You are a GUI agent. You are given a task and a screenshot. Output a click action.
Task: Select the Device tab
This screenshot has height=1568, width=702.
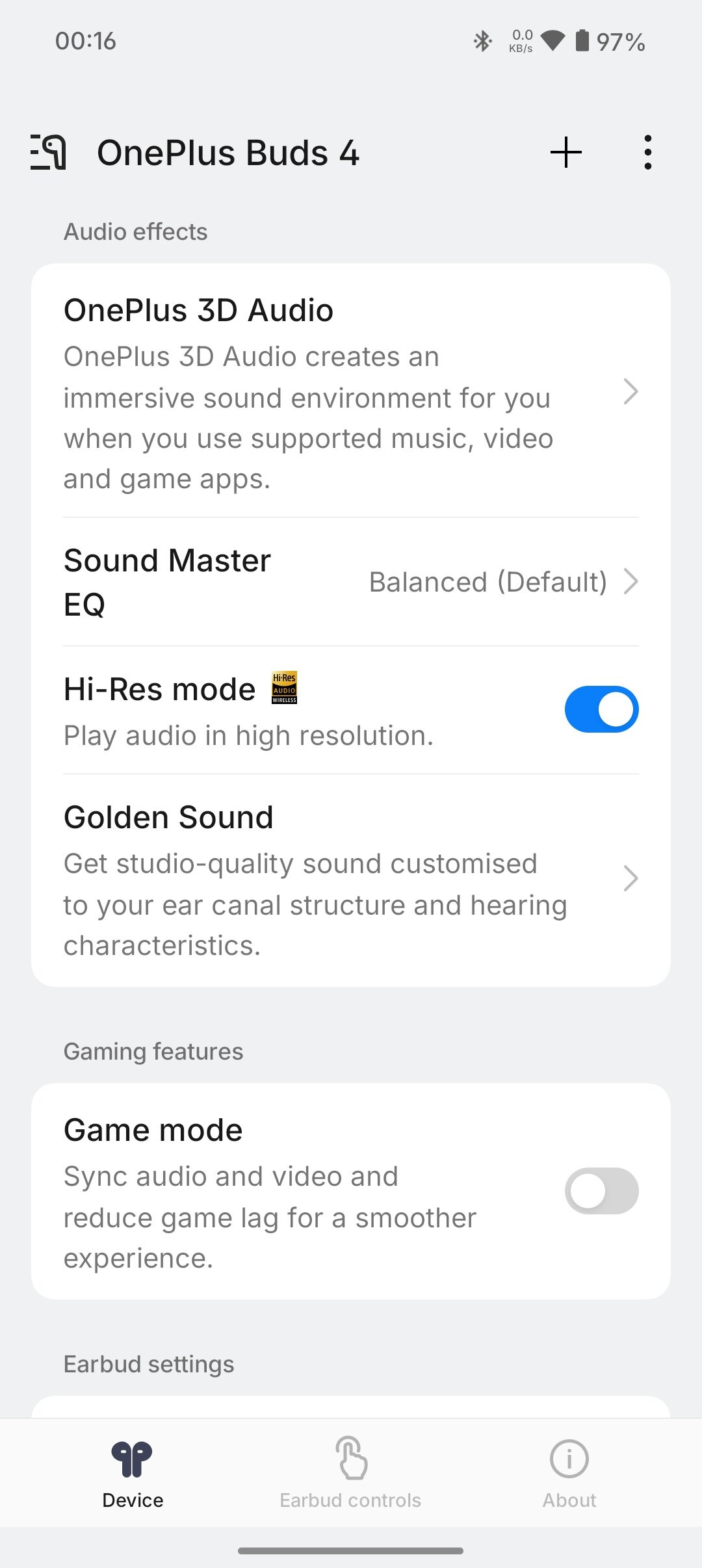pyautogui.click(x=133, y=1473)
